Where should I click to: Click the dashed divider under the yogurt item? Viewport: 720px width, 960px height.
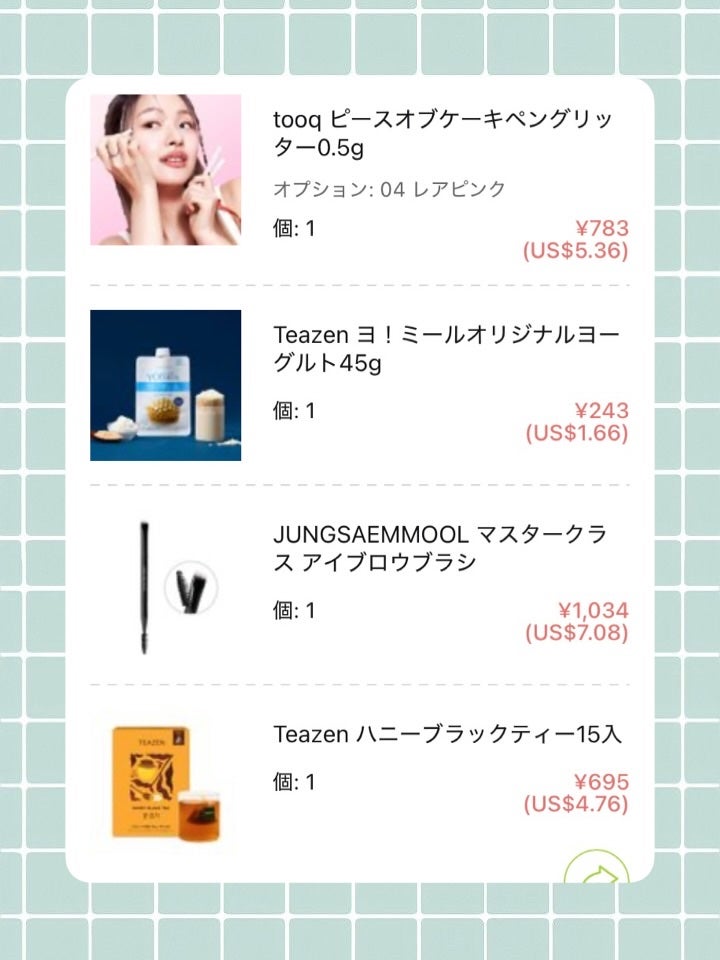[x=360, y=483]
